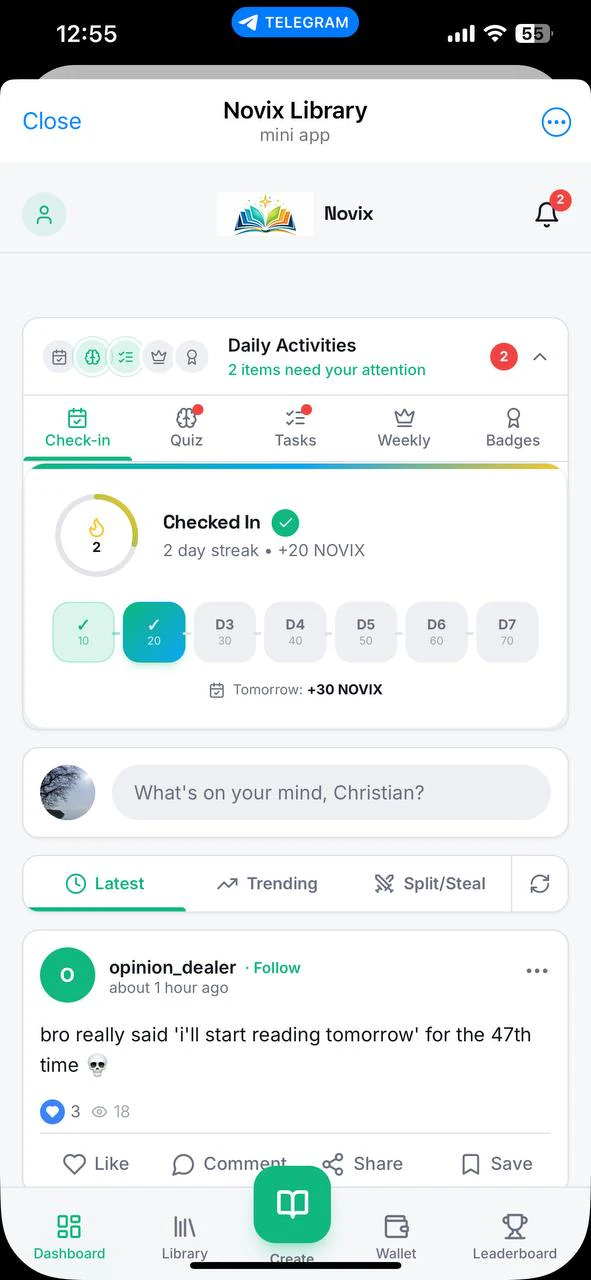This screenshot has height=1280, width=591.
Task: Collapse the Daily Activities panel
Action: 540,357
